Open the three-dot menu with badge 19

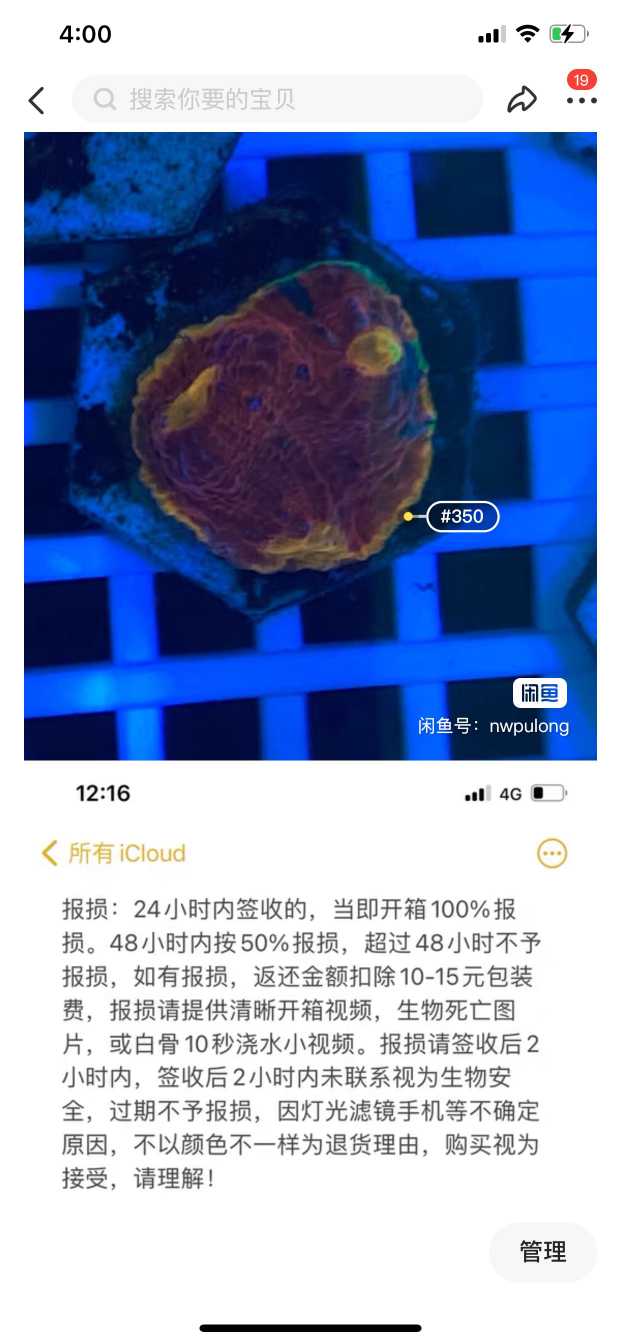[581, 100]
